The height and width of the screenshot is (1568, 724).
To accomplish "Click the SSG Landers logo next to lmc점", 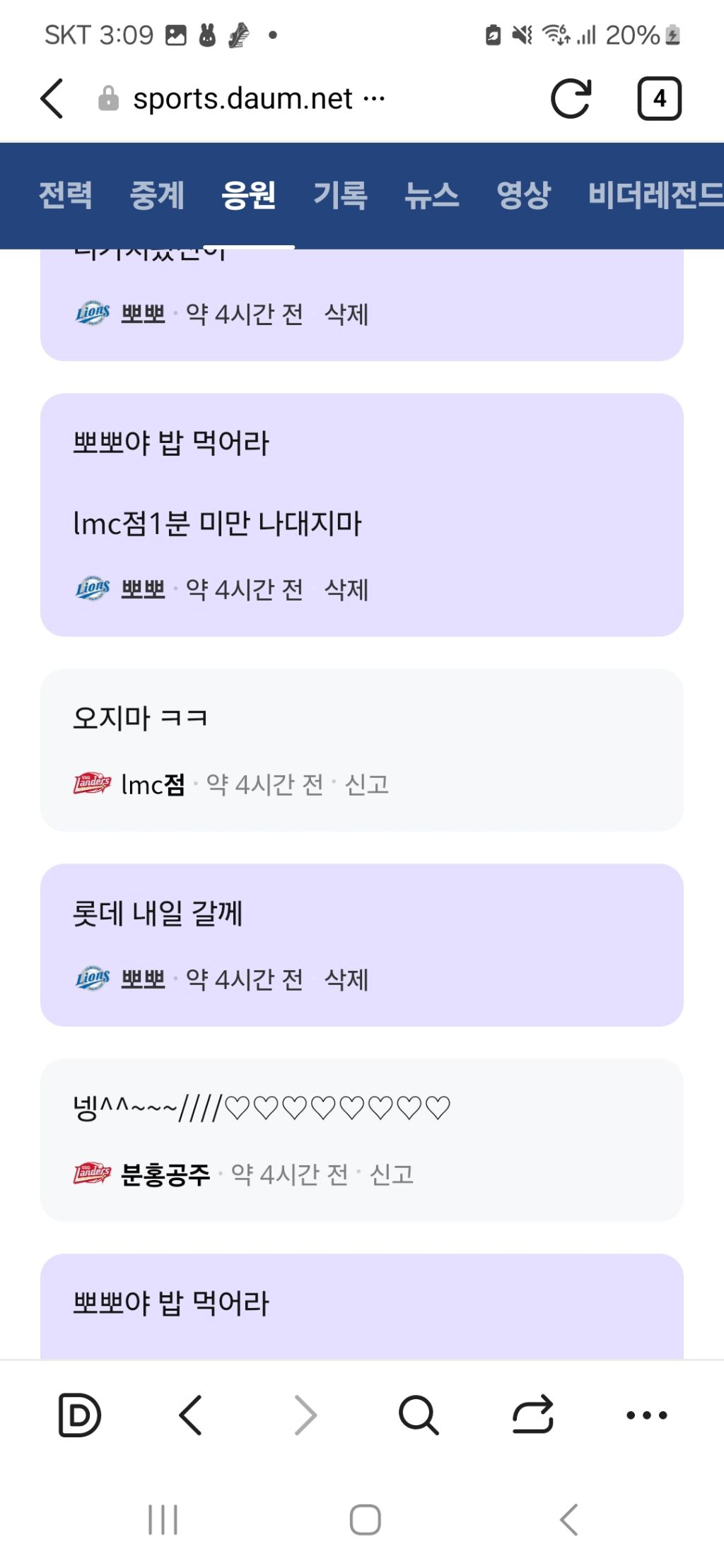I will [93, 783].
